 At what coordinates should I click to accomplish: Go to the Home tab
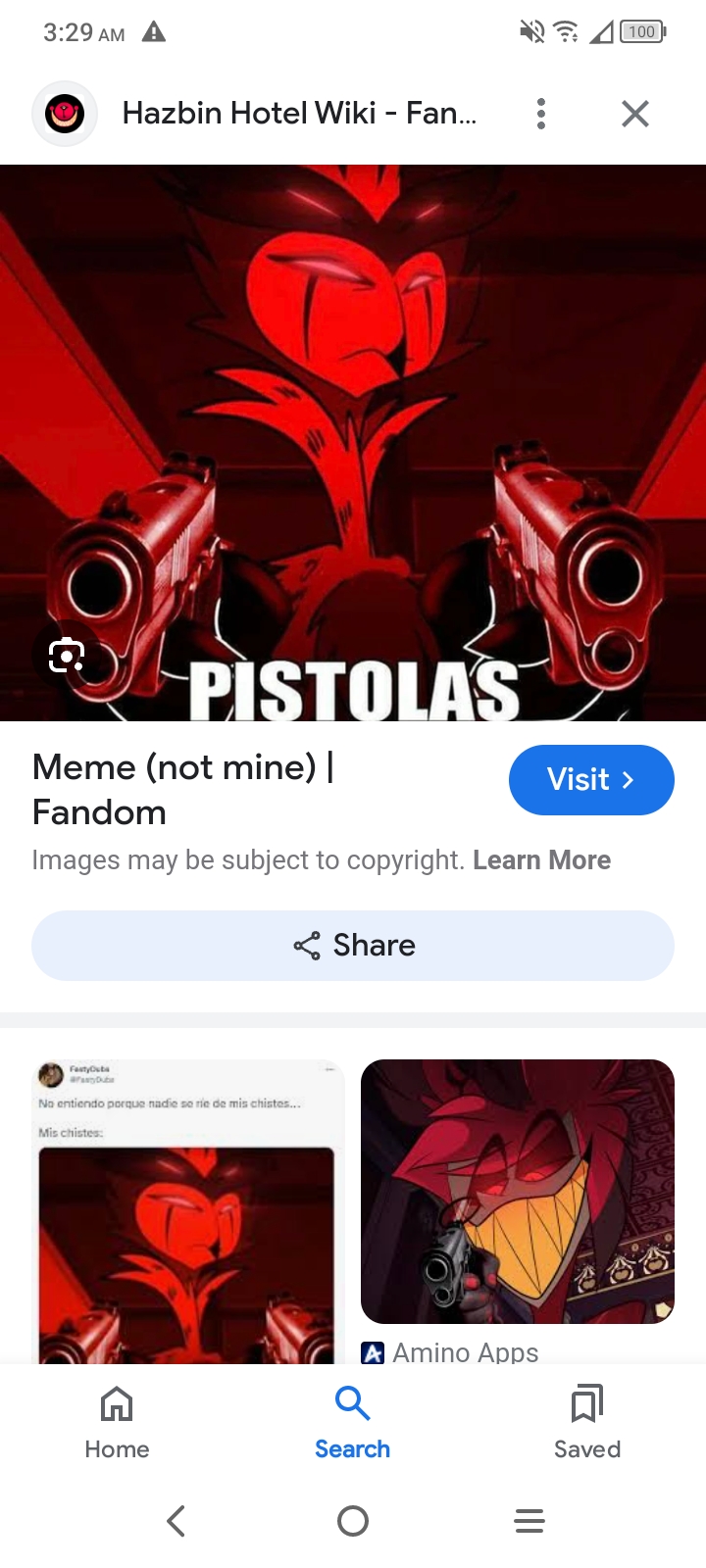117,1421
